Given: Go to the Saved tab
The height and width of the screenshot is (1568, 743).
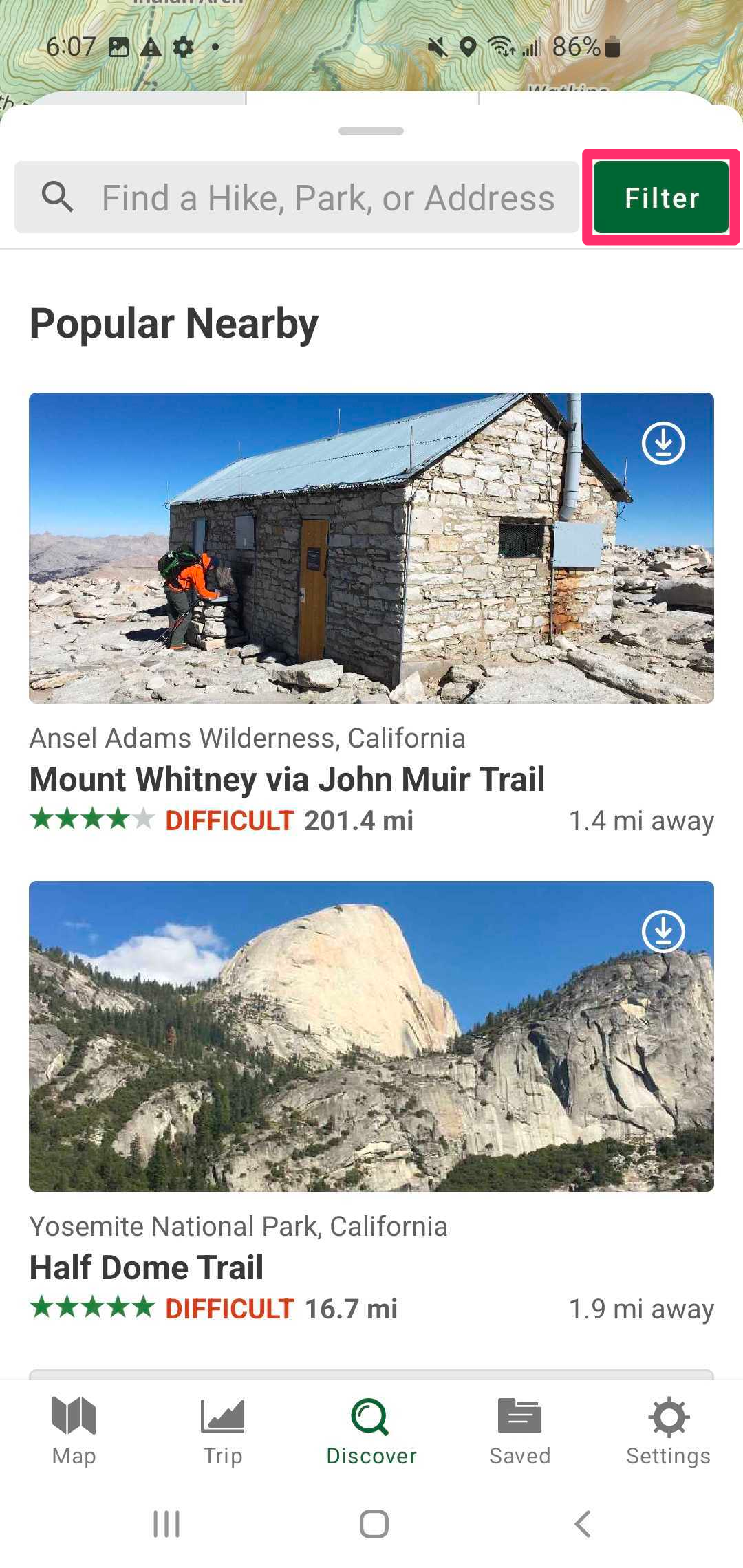Looking at the screenshot, I should 520,1430.
